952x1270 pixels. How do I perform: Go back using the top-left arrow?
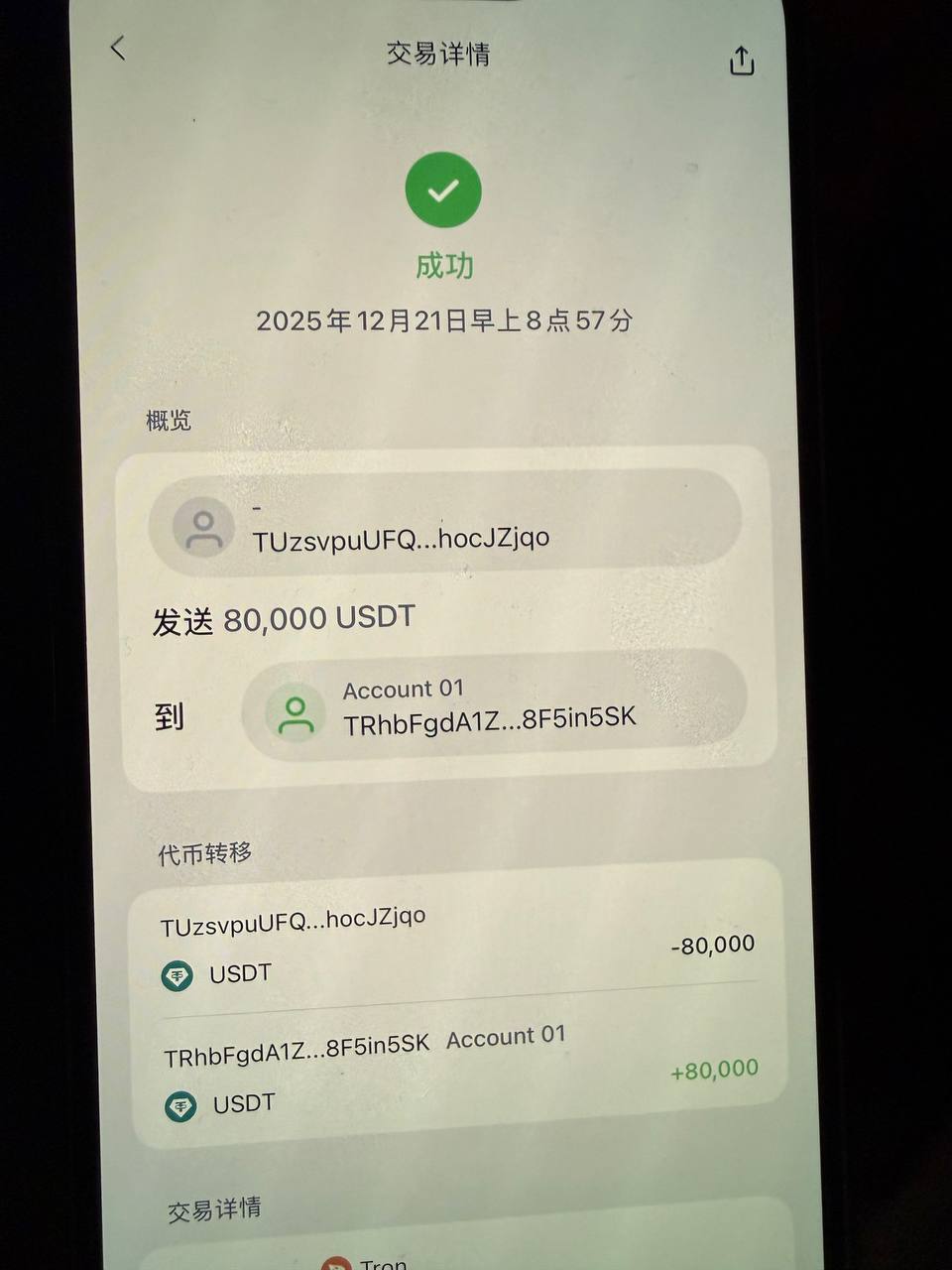(118, 48)
